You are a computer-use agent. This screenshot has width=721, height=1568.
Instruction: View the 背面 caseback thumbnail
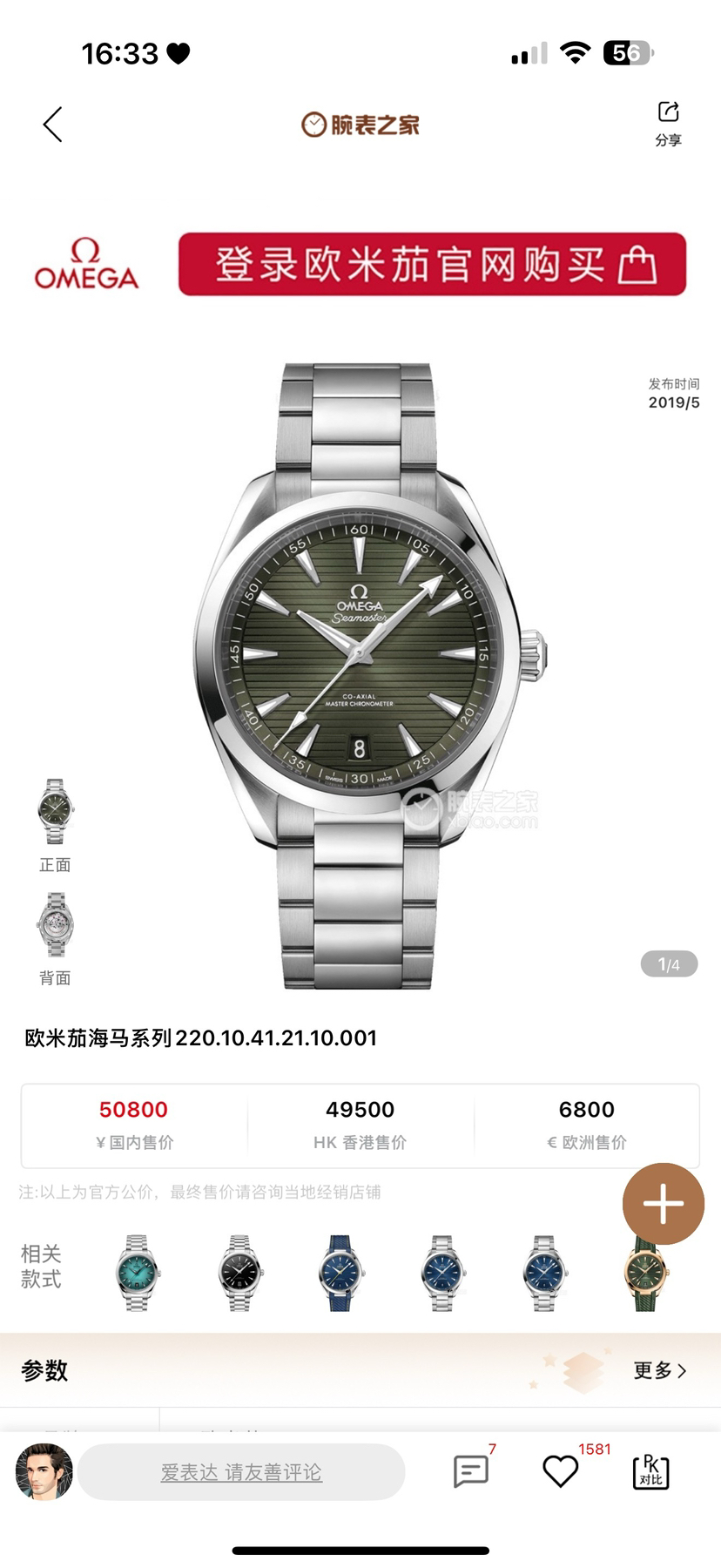click(x=55, y=925)
